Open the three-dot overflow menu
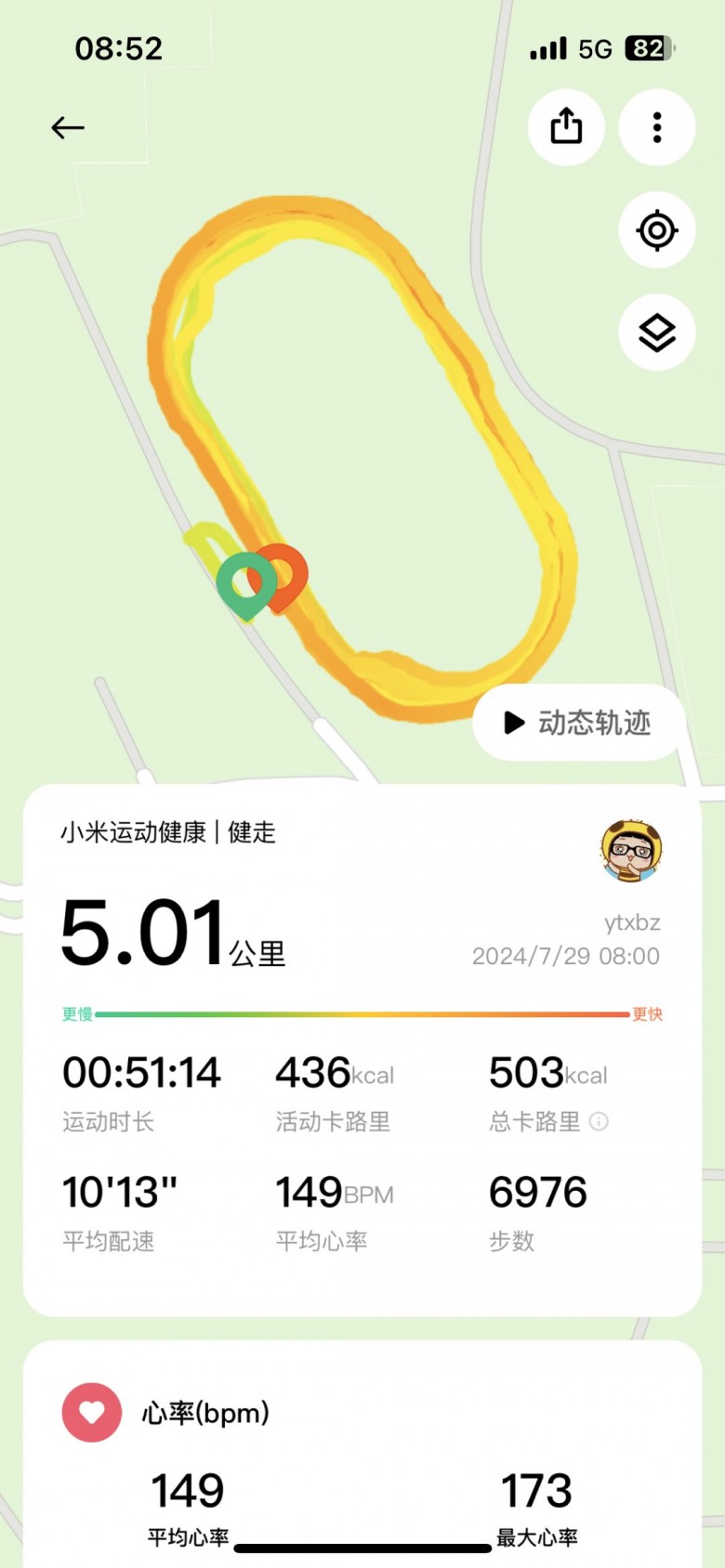The image size is (725, 1568). tap(657, 127)
